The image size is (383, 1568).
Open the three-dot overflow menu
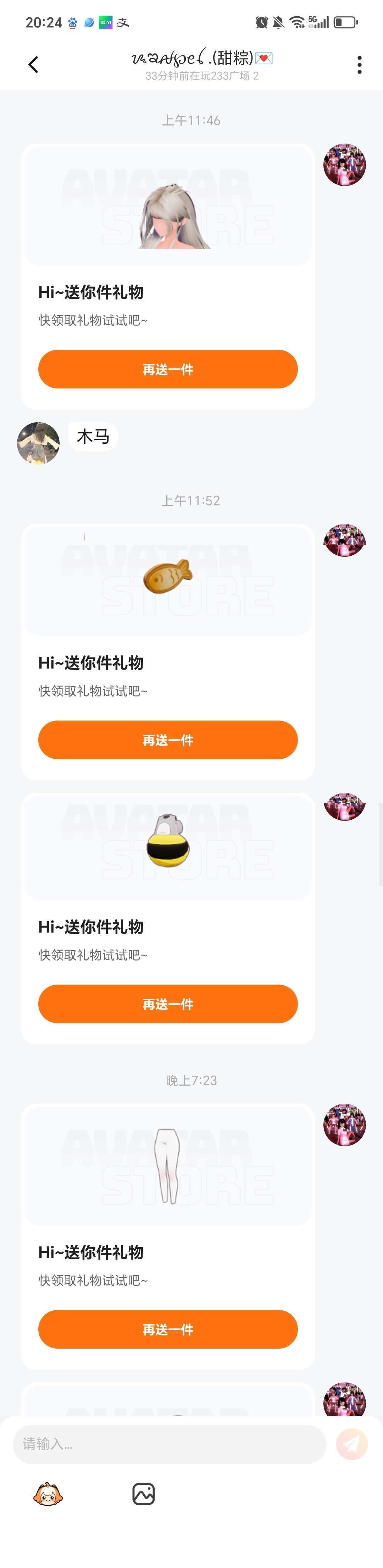359,65
